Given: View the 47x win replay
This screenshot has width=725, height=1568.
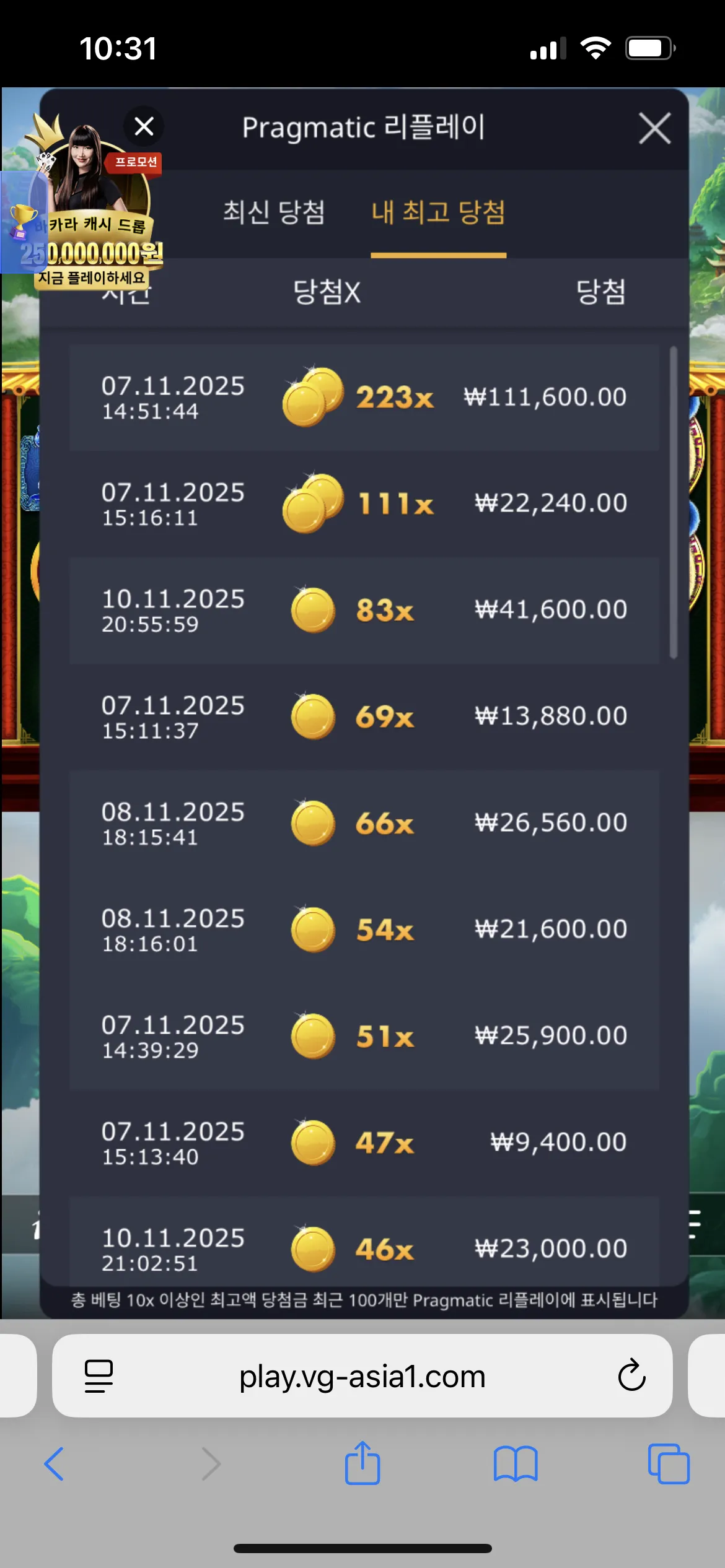Looking at the screenshot, I should 364,1143.
